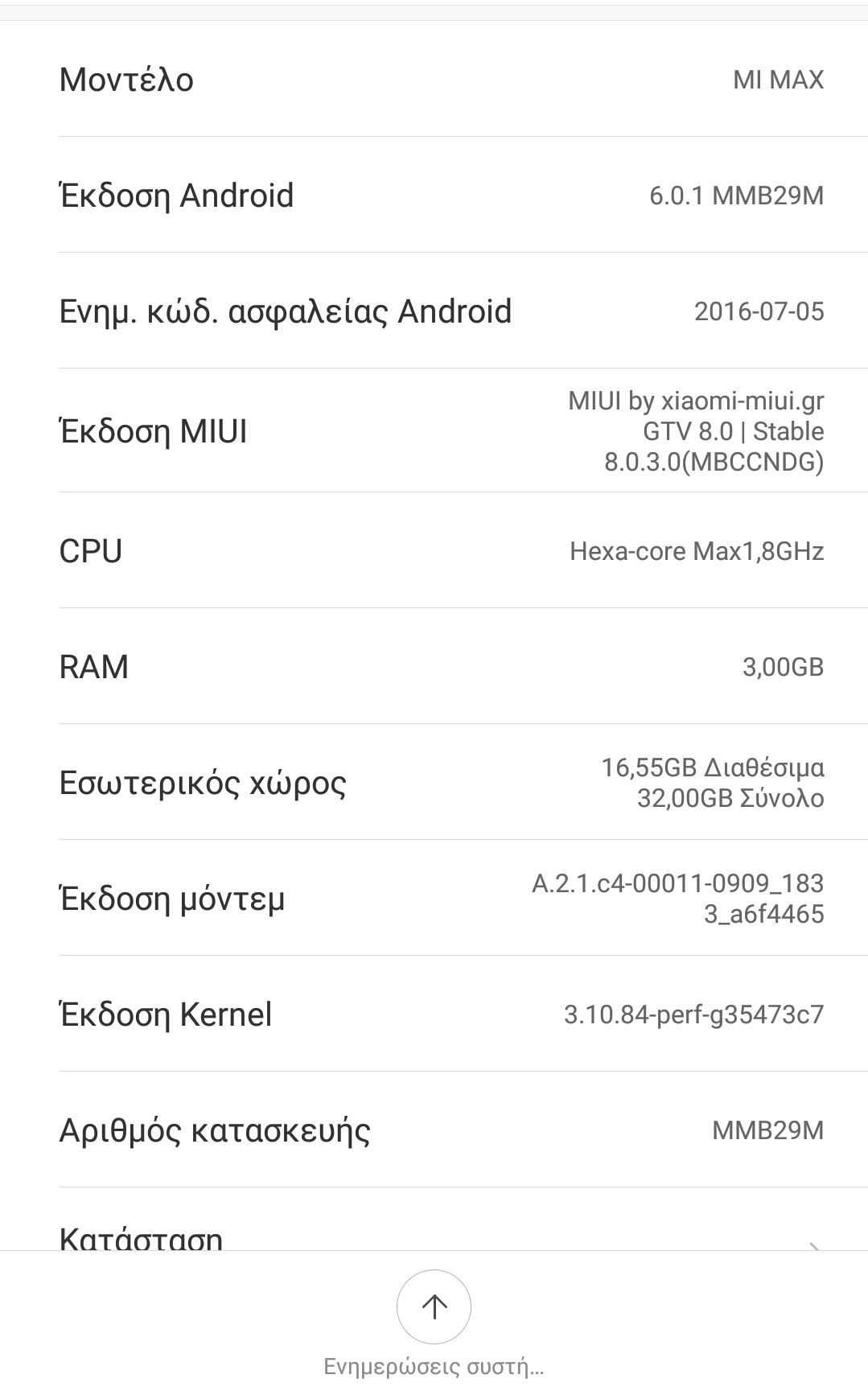The height and width of the screenshot is (1395, 868).
Task: Select the Μοντέλο row
Action: pyautogui.click(x=434, y=80)
